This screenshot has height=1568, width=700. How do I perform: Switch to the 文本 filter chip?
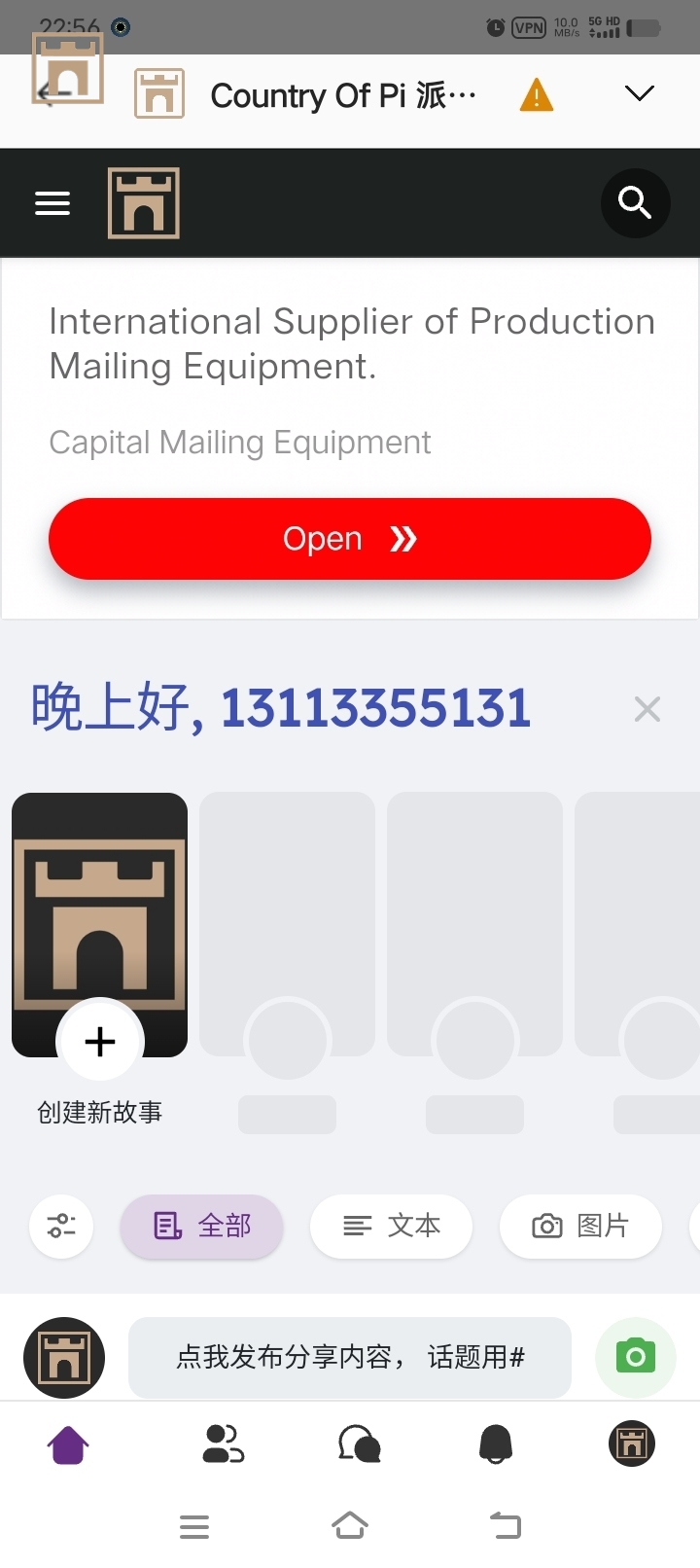(391, 1226)
